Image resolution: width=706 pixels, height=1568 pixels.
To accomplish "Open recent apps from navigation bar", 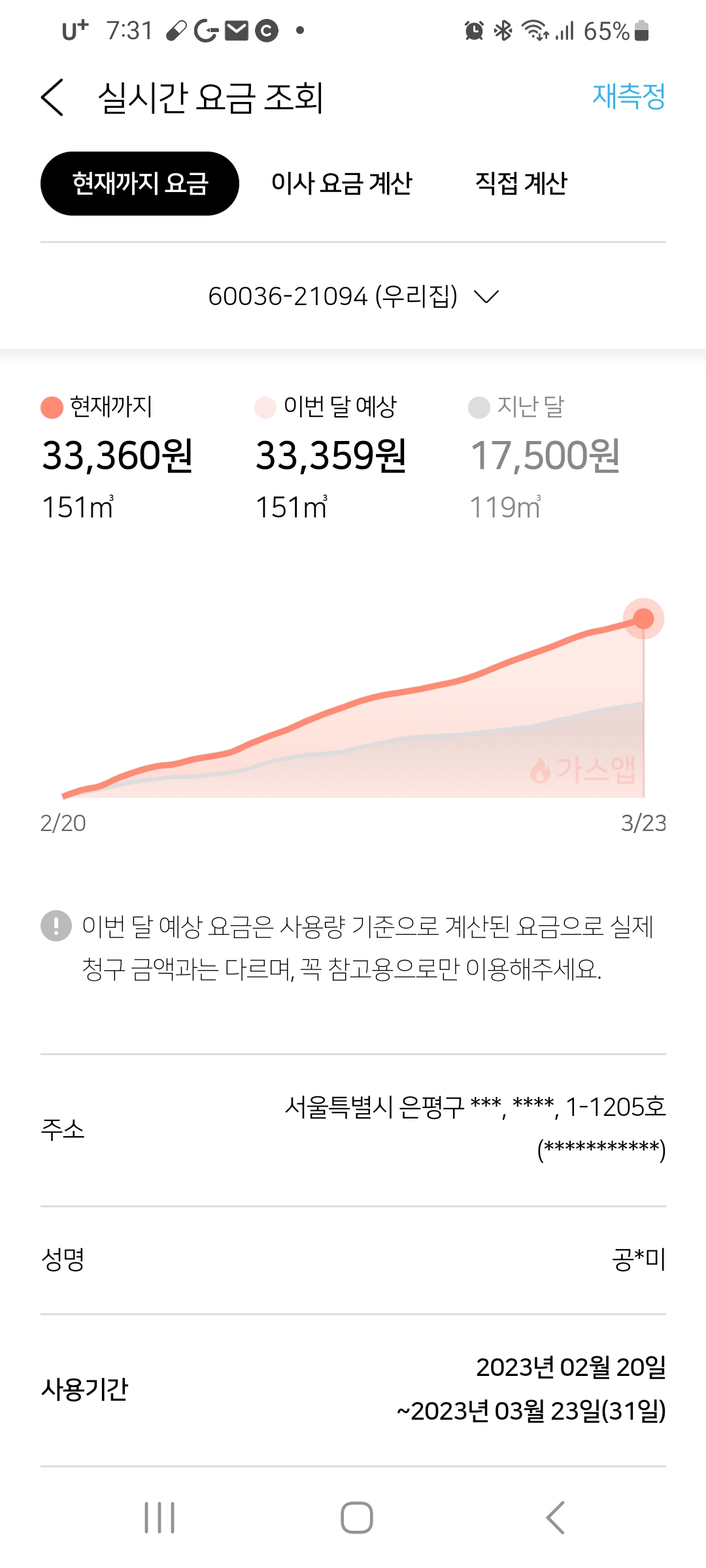I will click(160, 1517).
